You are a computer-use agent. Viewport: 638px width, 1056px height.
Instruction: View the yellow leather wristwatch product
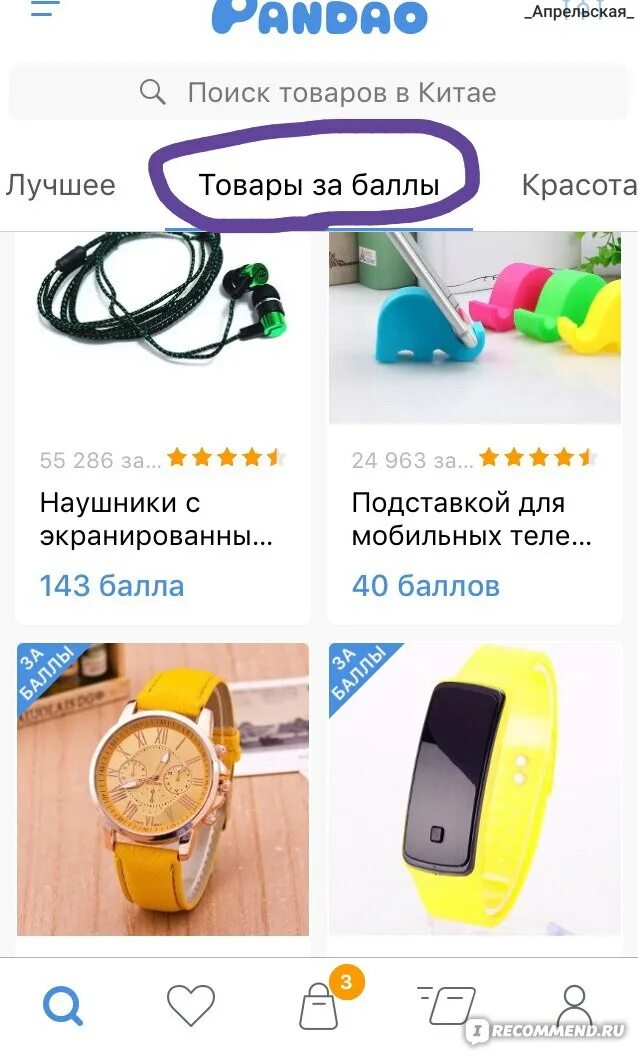162,790
